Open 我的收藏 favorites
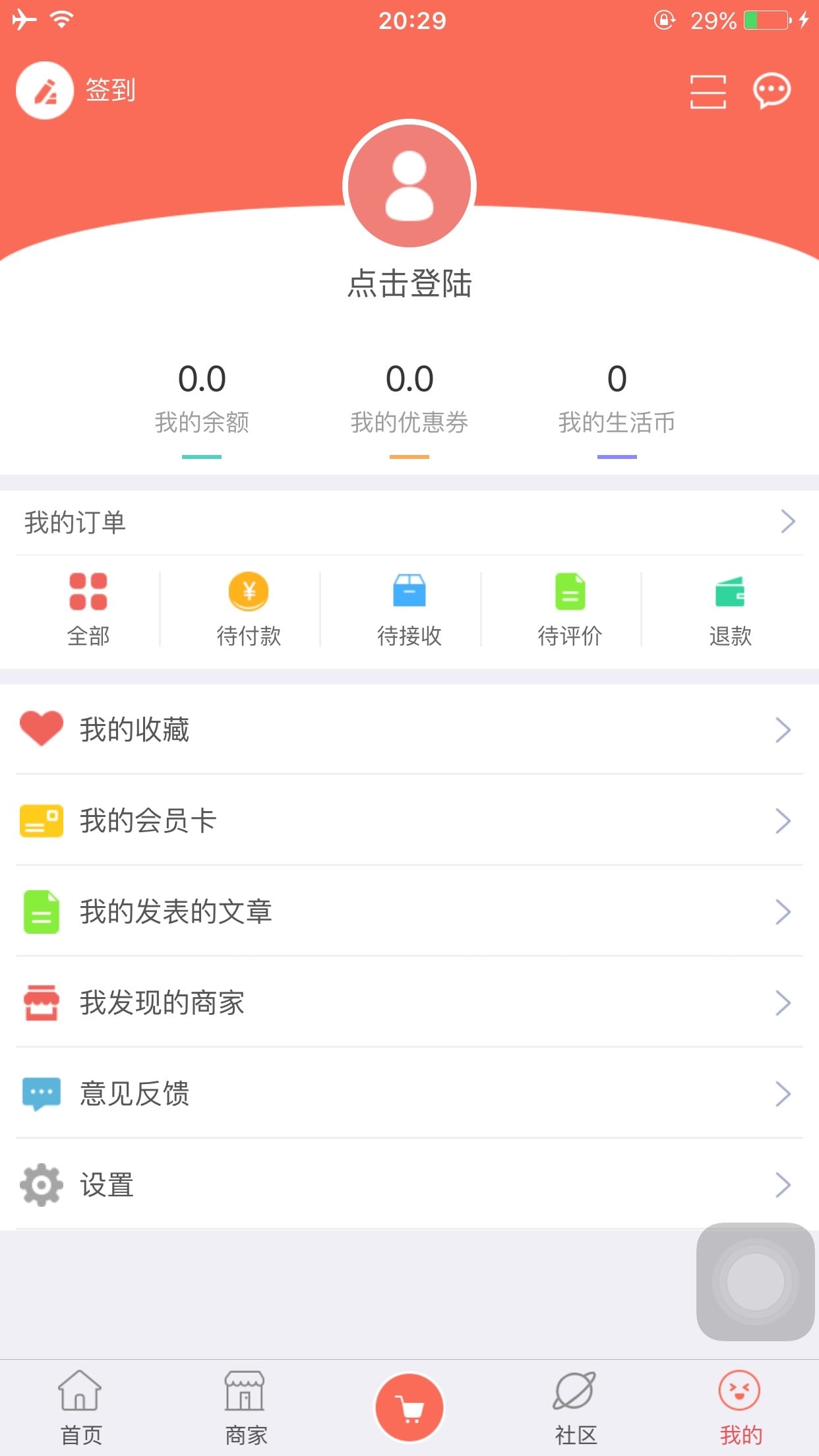819x1456 pixels. pos(409,729)
